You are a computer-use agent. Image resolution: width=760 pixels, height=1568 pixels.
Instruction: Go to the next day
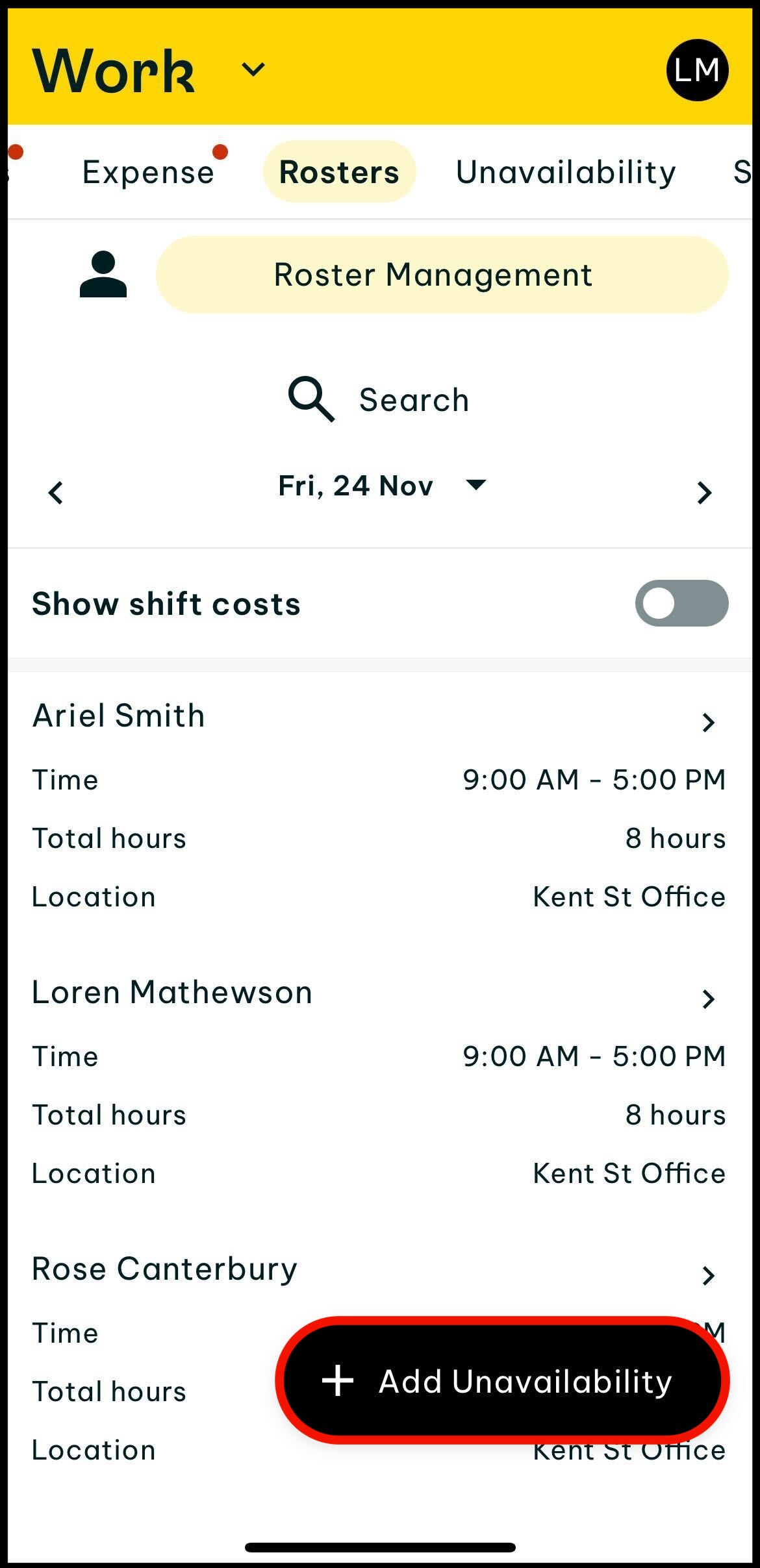(x=704, y=493)
